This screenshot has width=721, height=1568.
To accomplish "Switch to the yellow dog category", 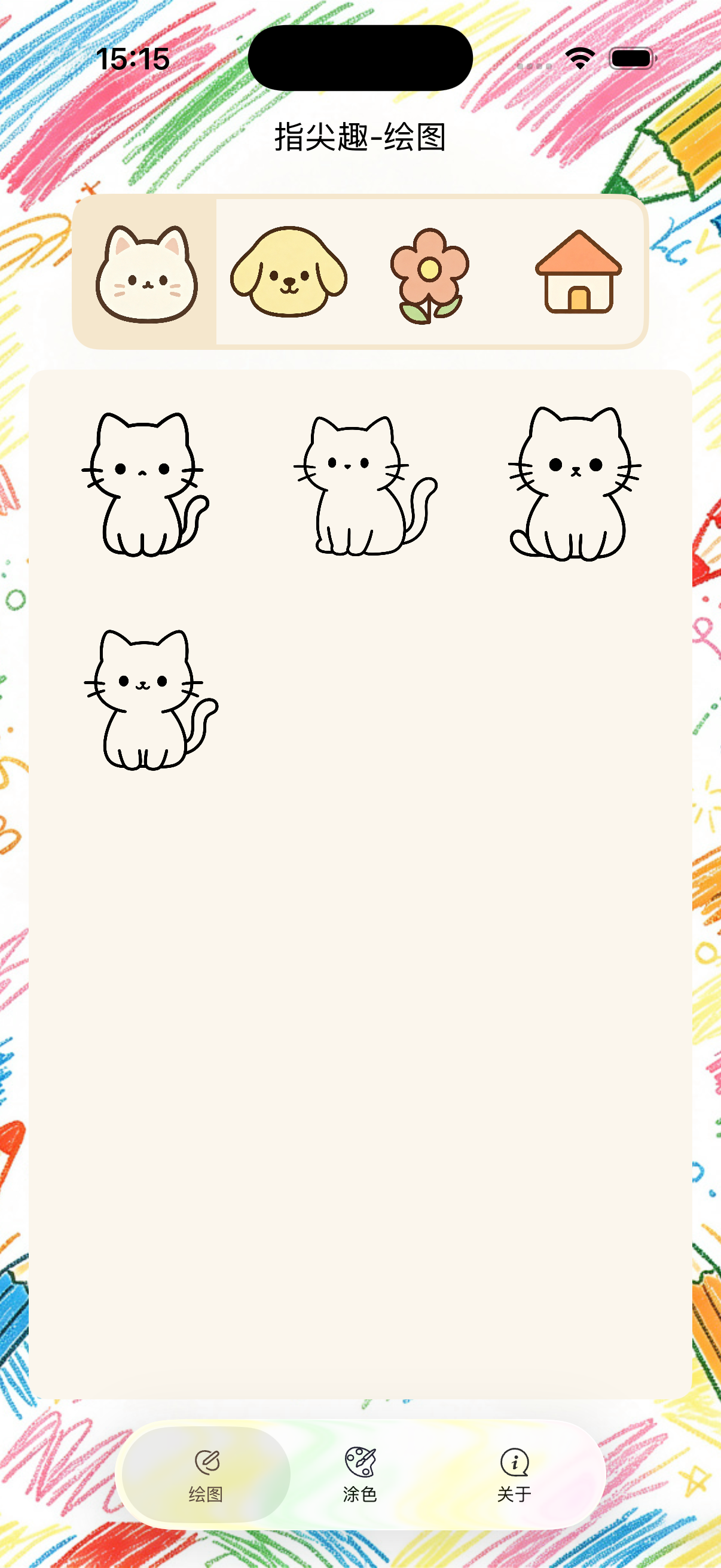I will click(x=288, y=272).
